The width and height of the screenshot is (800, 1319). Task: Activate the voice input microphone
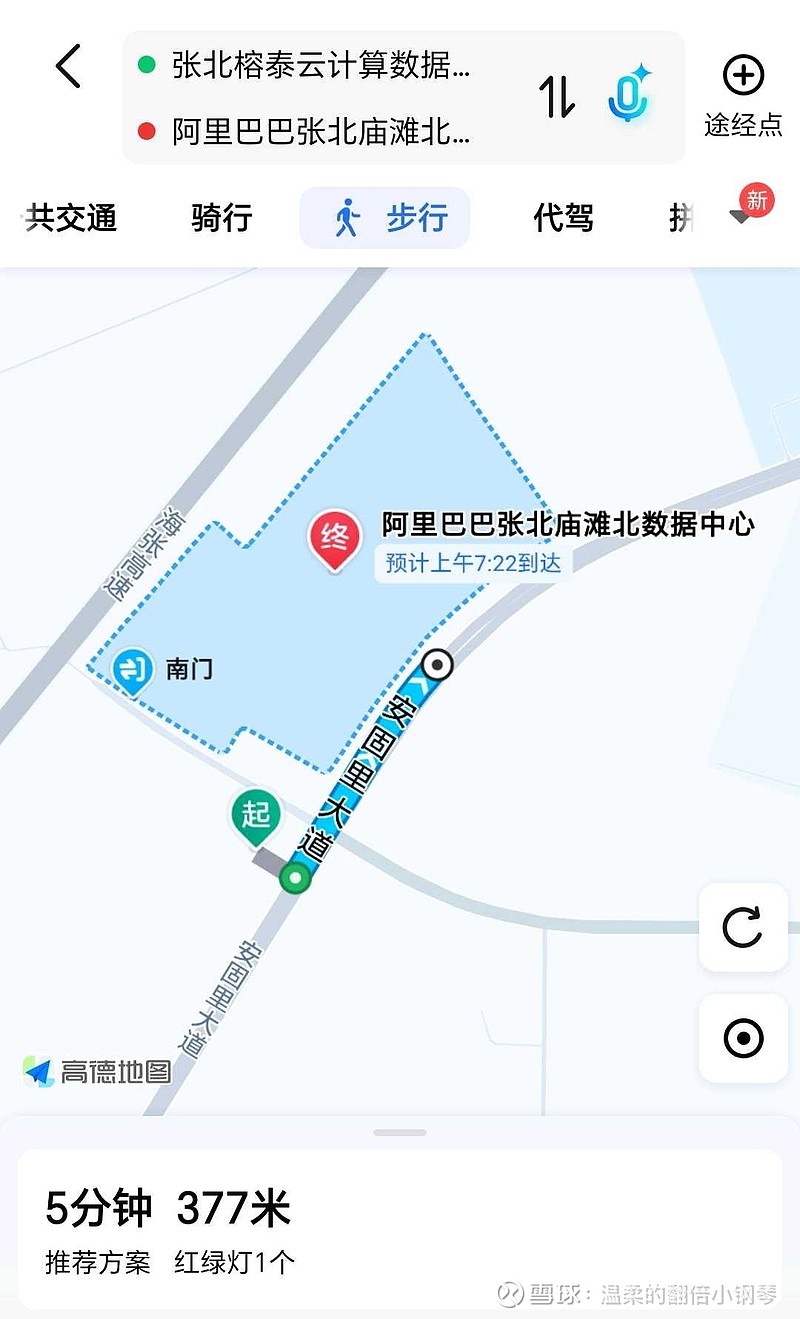629,94
